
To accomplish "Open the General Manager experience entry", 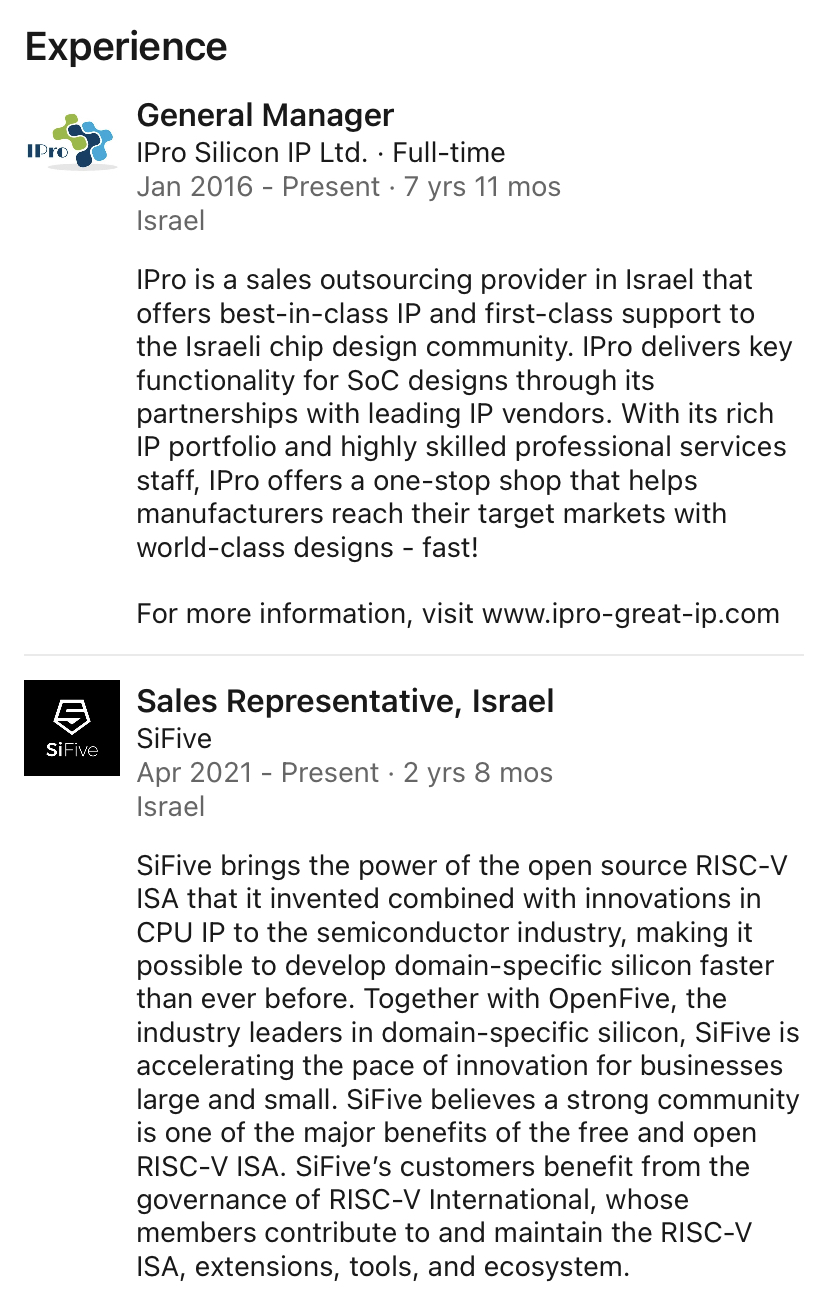I will click(265, 116).
